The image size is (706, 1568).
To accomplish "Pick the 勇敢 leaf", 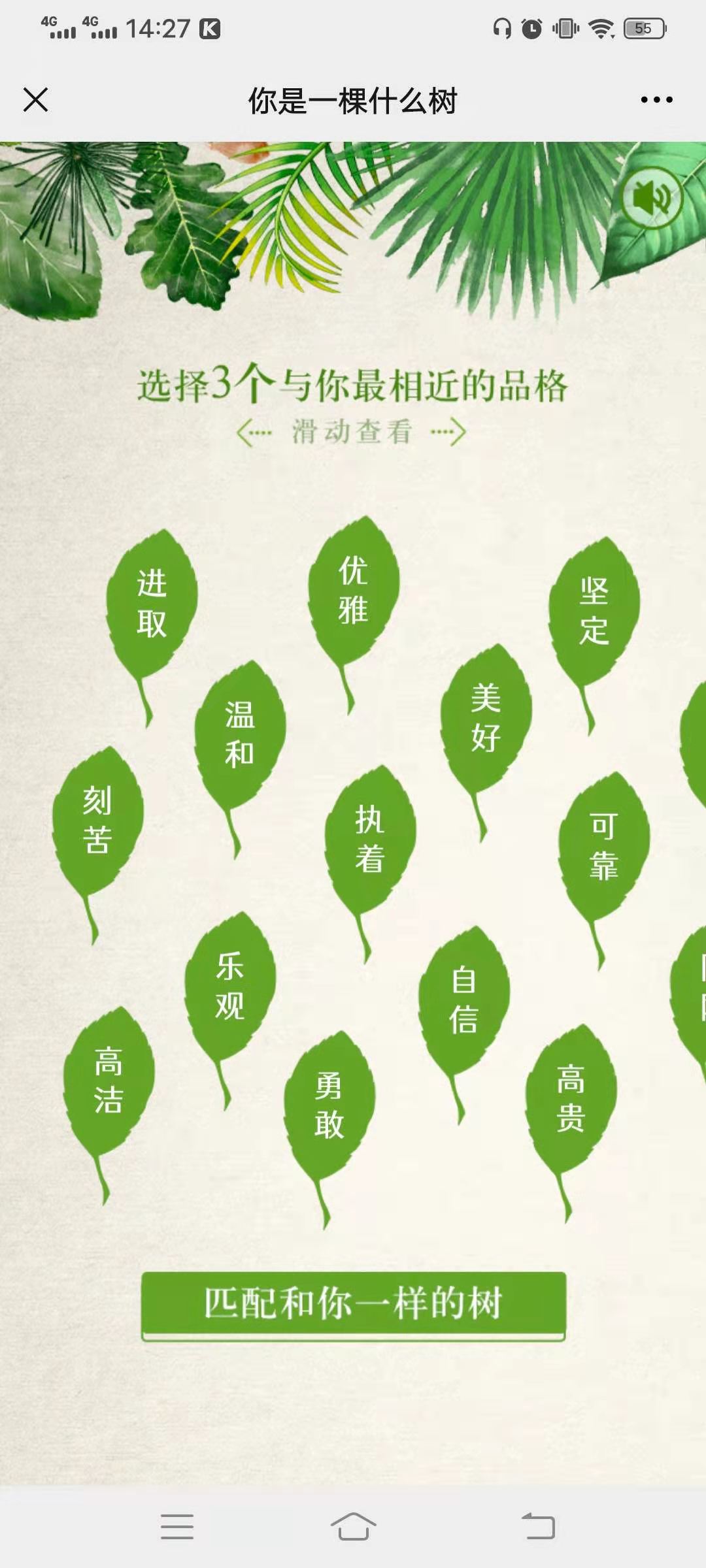I will (329, 1105).
